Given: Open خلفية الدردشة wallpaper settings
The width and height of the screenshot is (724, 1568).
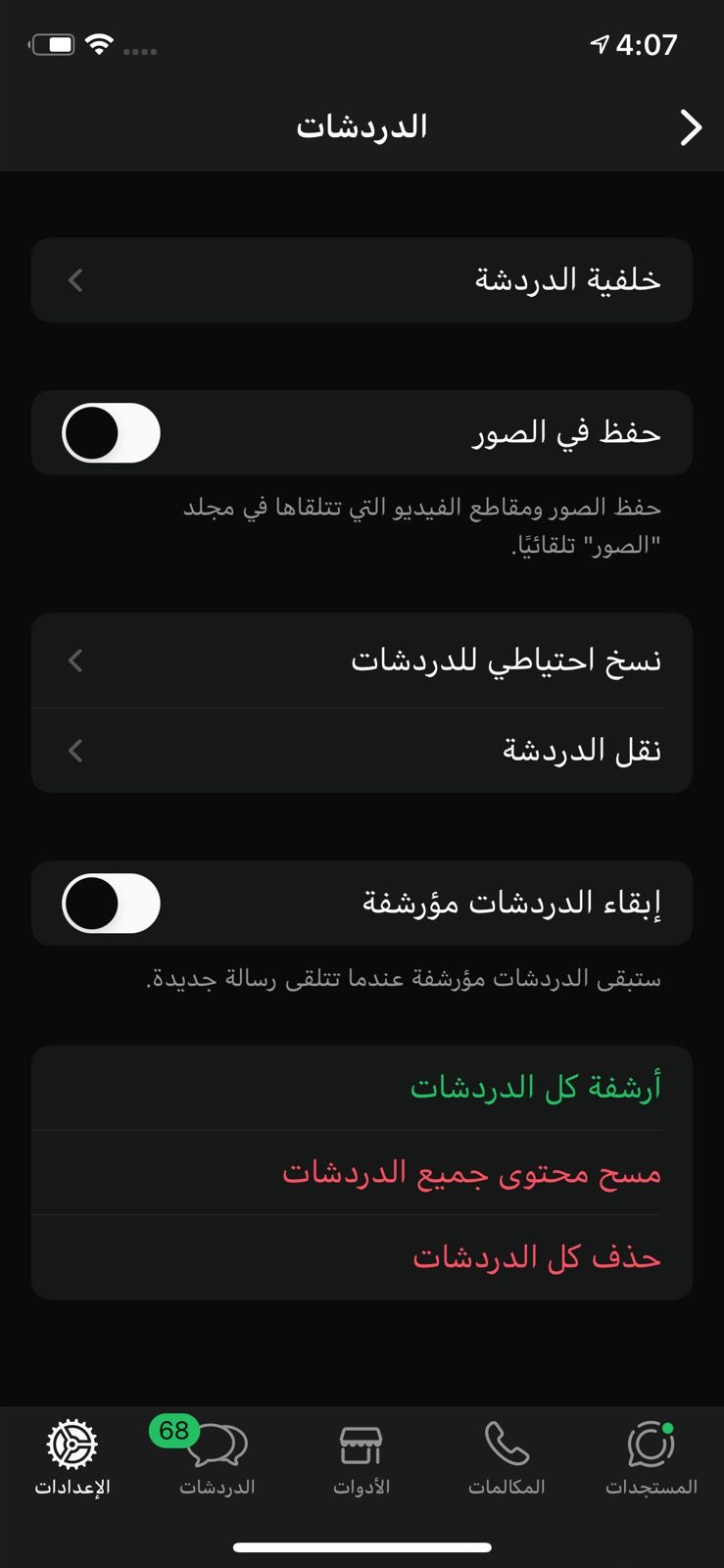Looking at the screenshot, I should pos(362,280).
